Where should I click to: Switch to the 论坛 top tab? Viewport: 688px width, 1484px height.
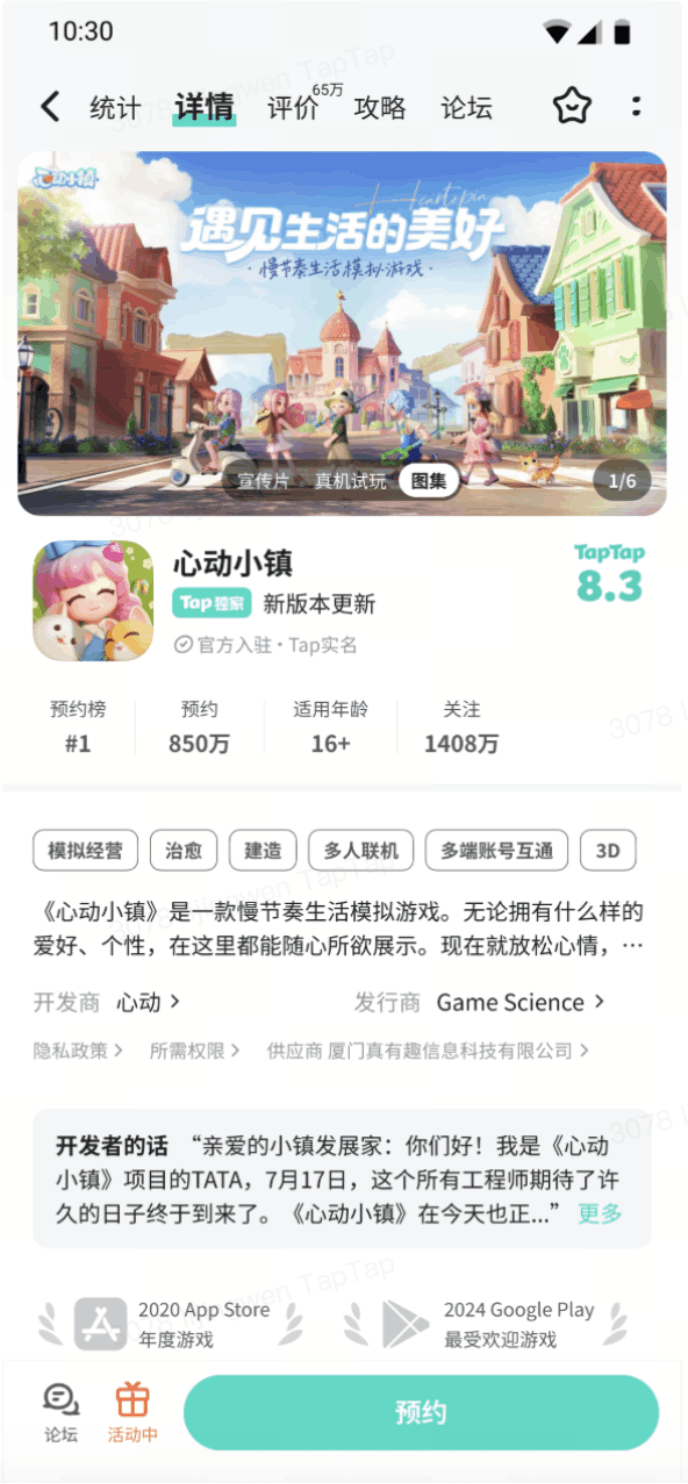(467, 107)
